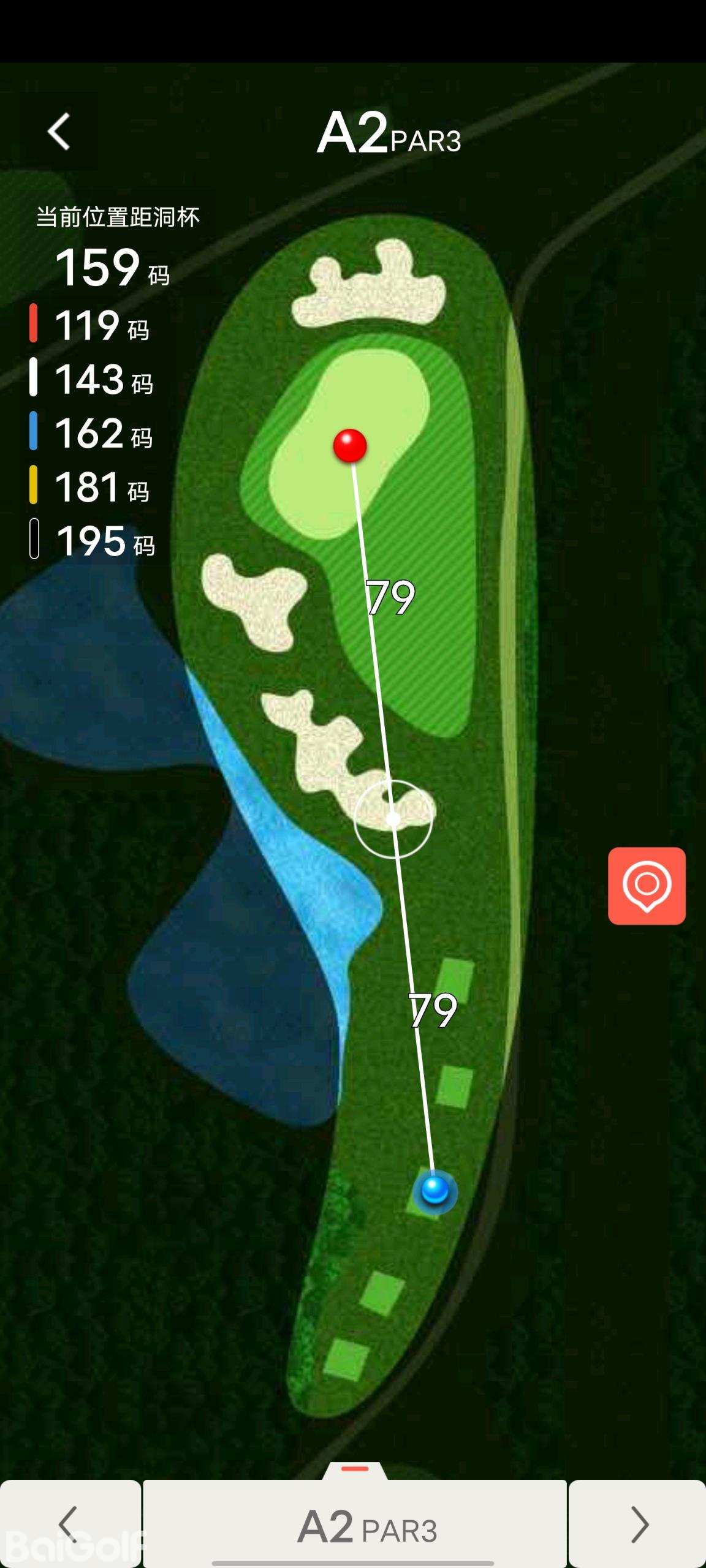Viewport: 706px width, 1568px height.
Task: Go back using the top-left arrow
Action: point(59,131)
